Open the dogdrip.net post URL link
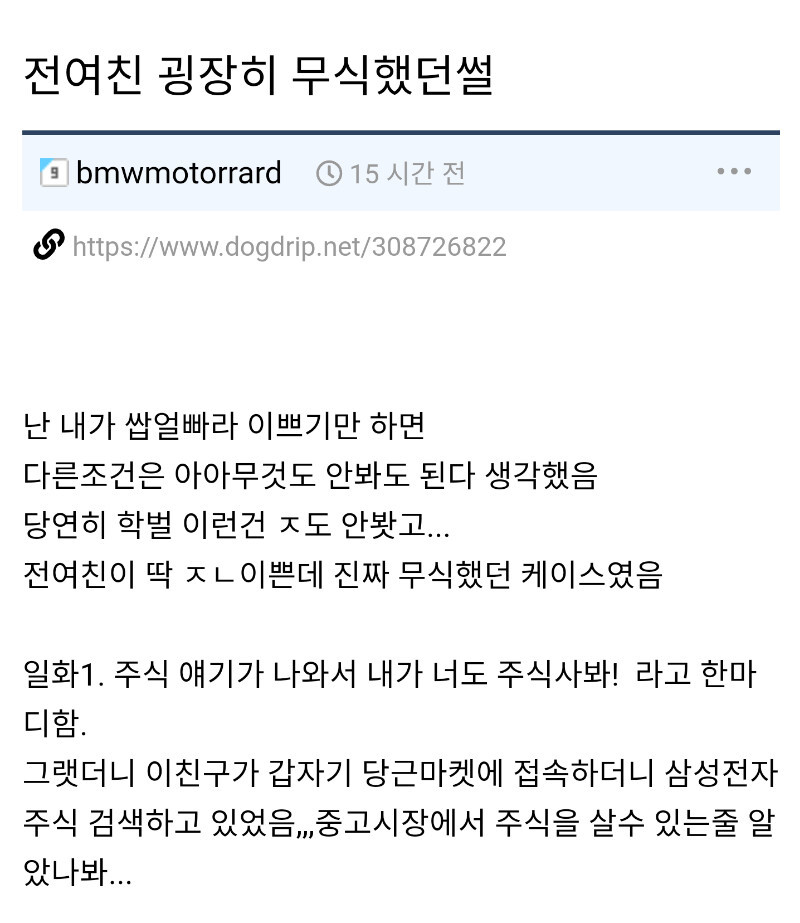 (289, 246)
